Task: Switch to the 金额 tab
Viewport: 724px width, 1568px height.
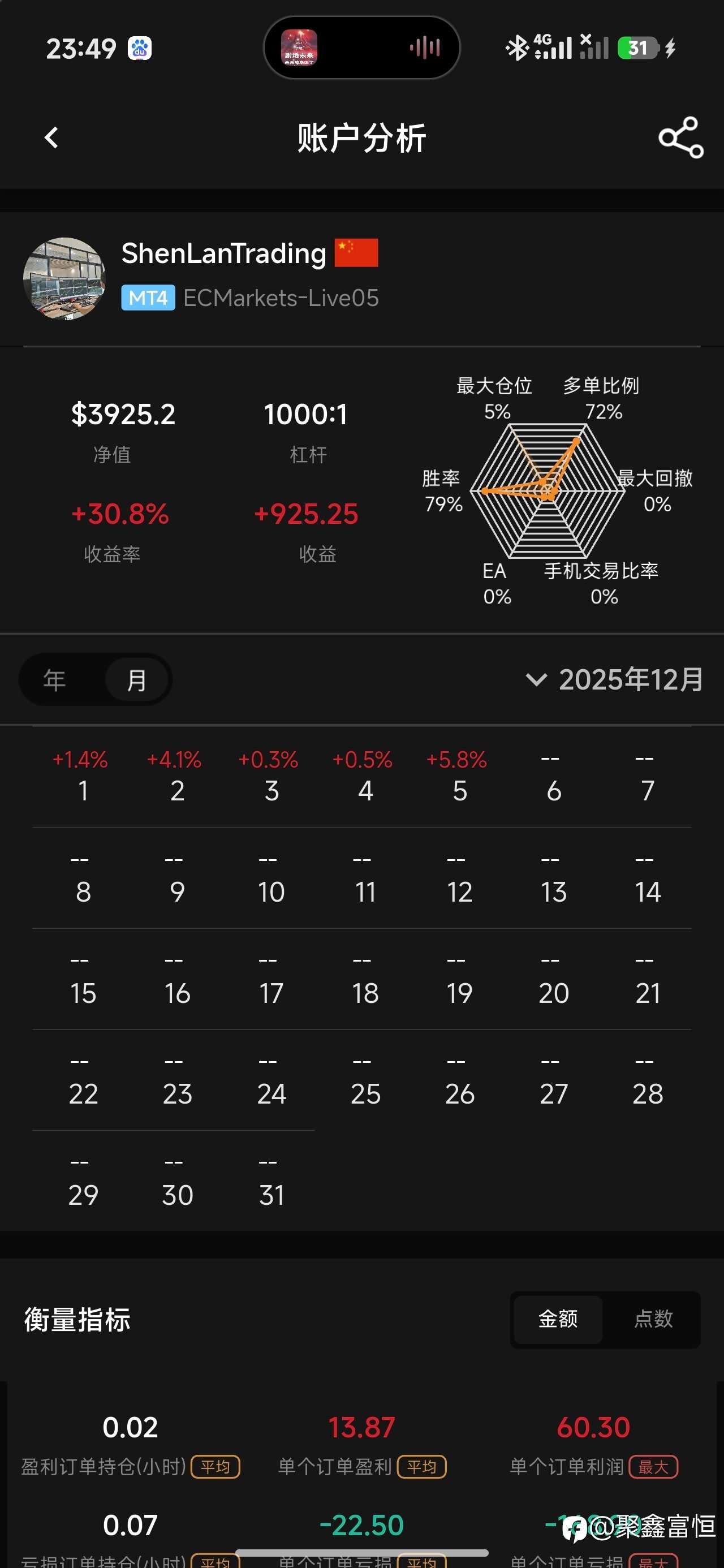Action: coord(557,1320)
